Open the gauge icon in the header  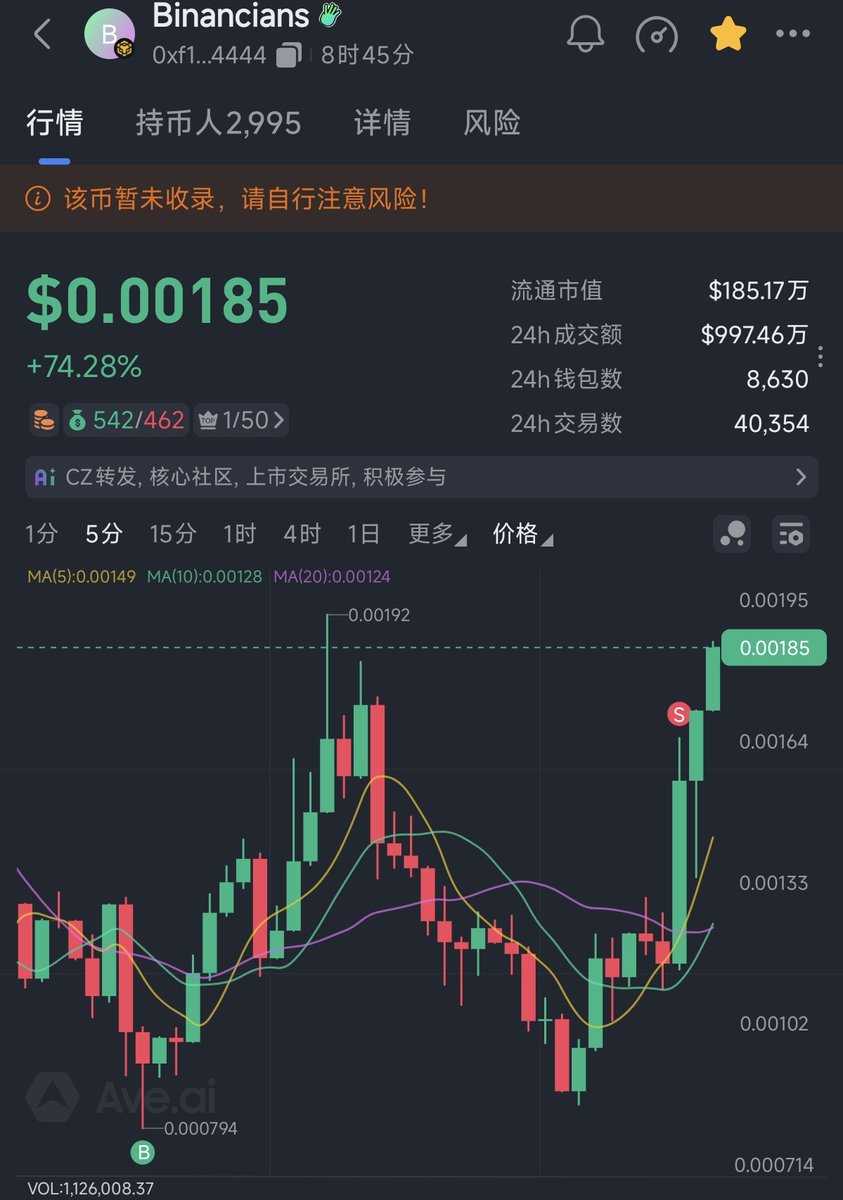coord(657,34)
